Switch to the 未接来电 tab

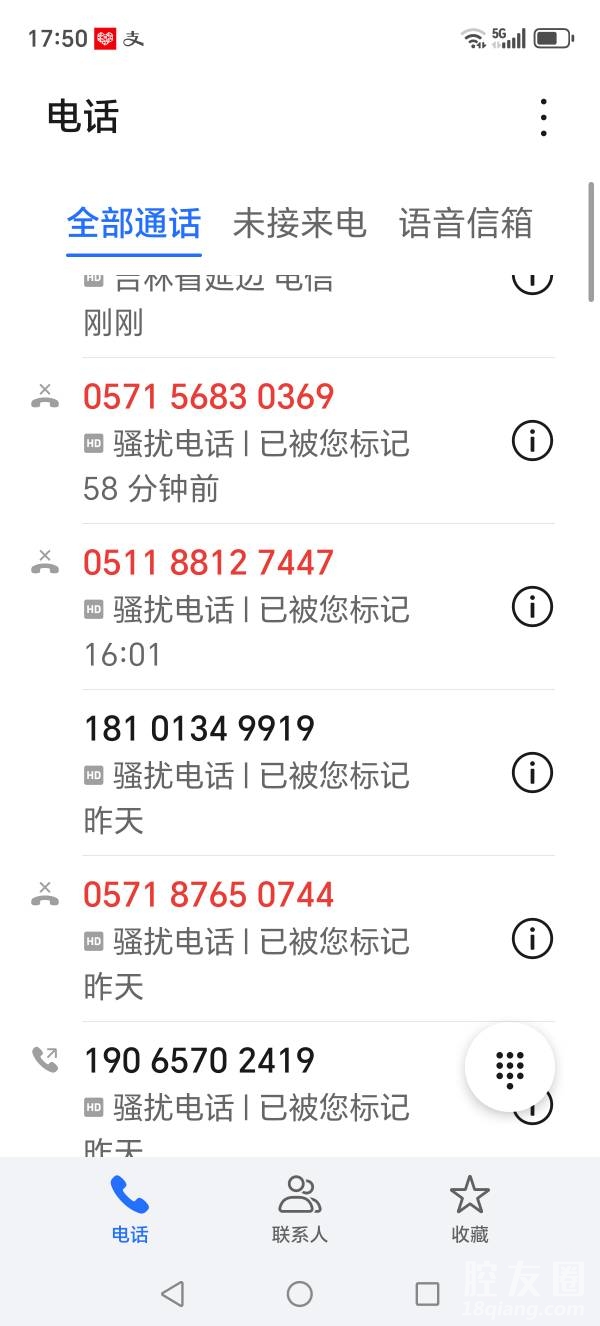tap(299, 223)
